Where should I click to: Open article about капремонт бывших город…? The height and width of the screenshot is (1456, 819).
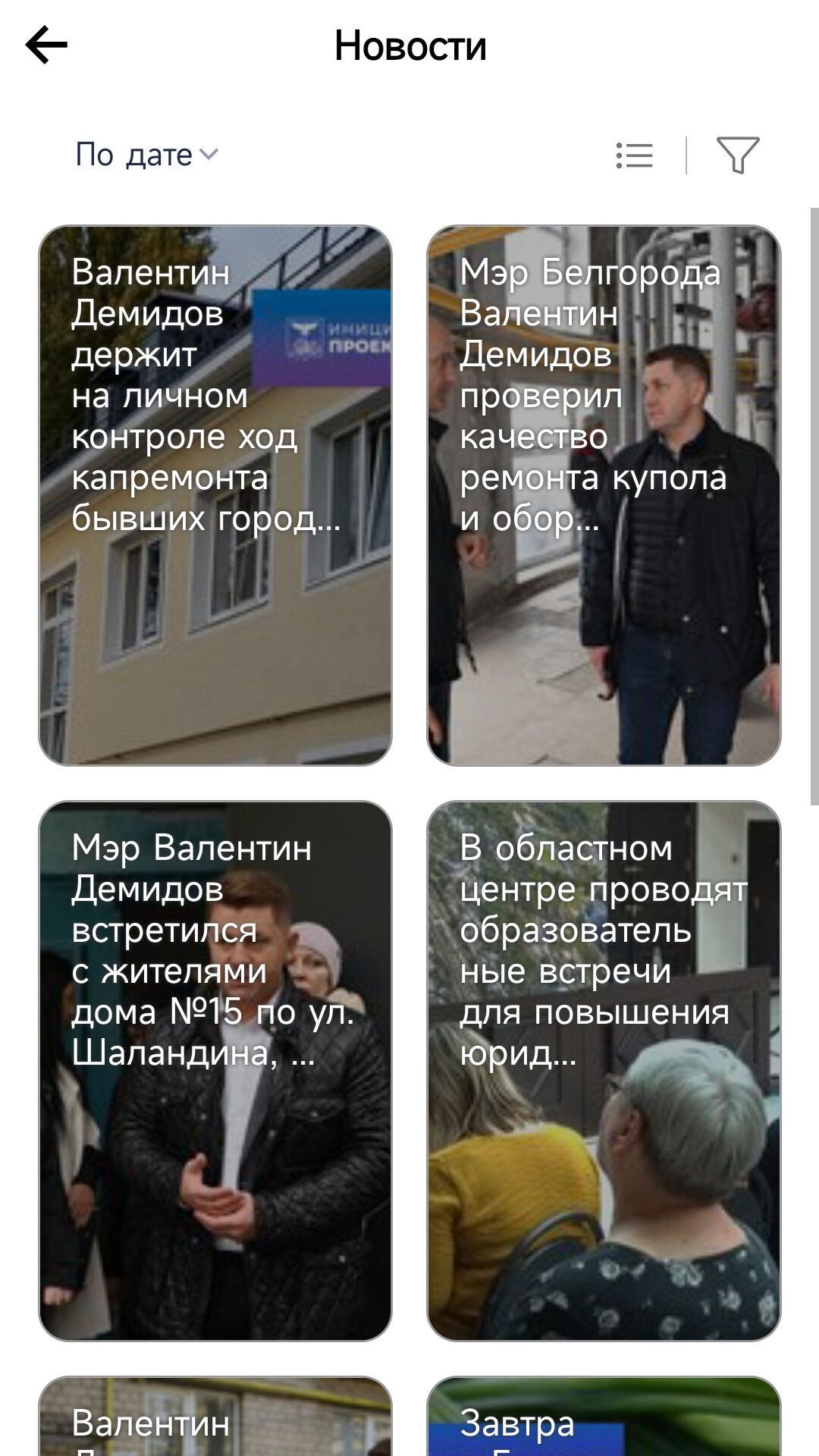pos(215,495)
